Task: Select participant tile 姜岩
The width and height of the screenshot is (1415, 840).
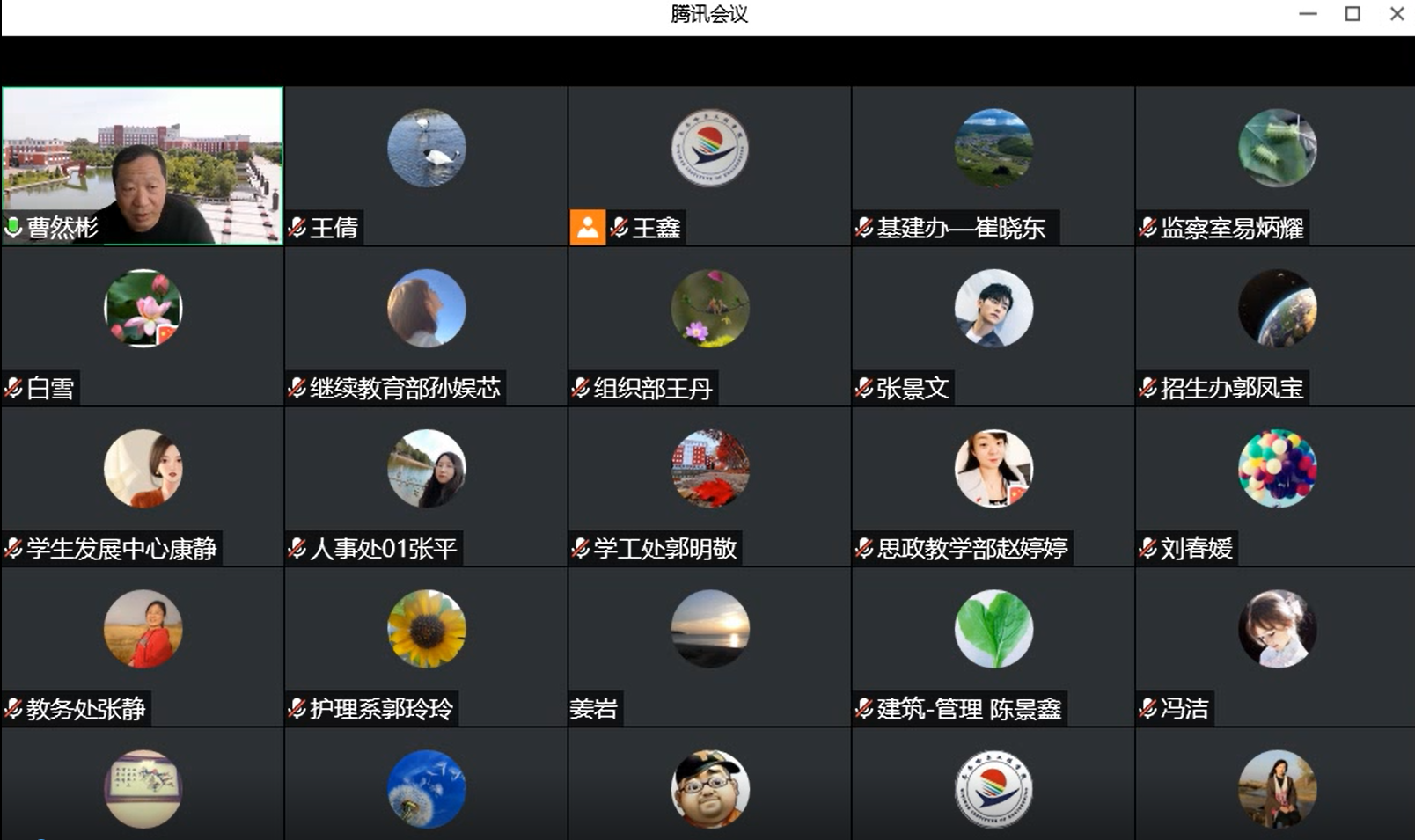Action: pos(709,646)
